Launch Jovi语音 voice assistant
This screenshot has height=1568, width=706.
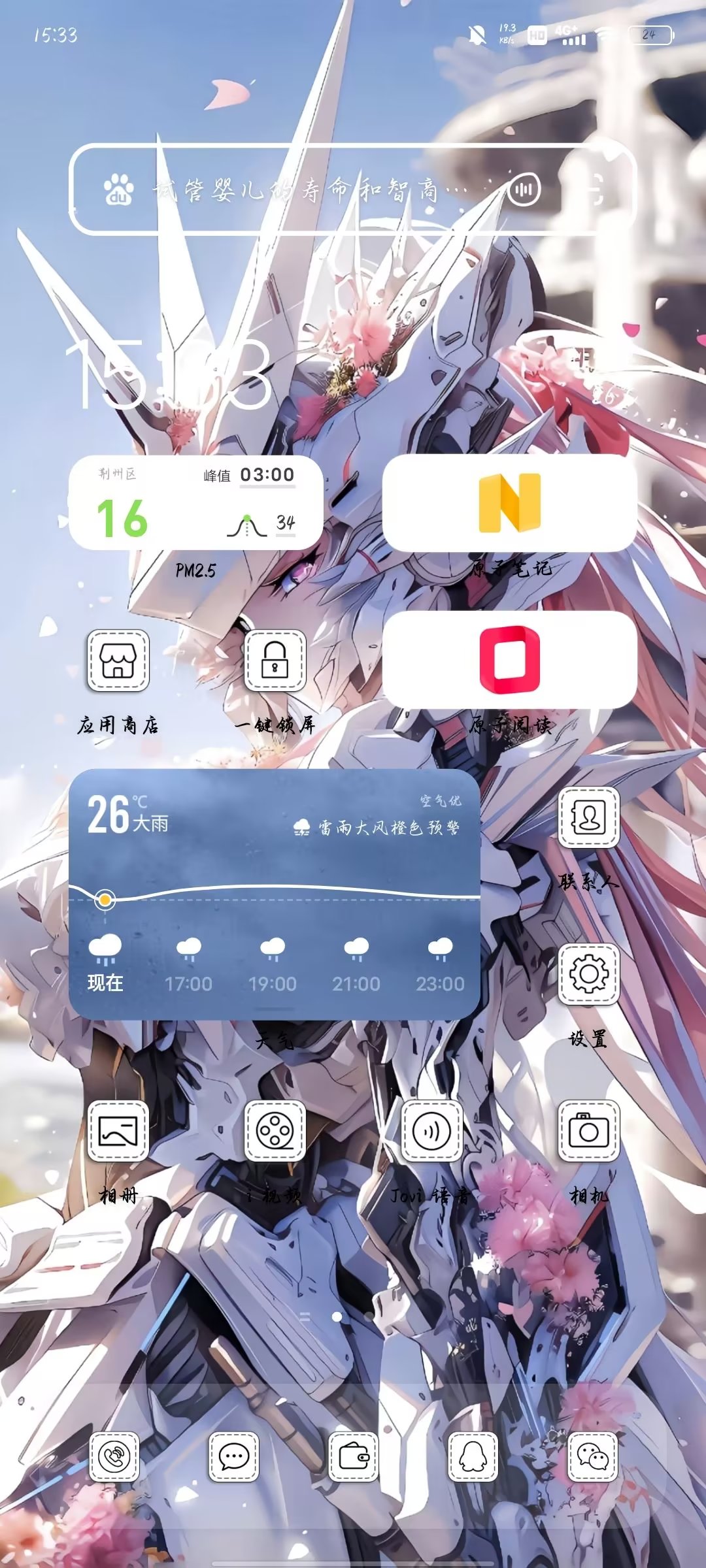click(x=431, y=1131)
